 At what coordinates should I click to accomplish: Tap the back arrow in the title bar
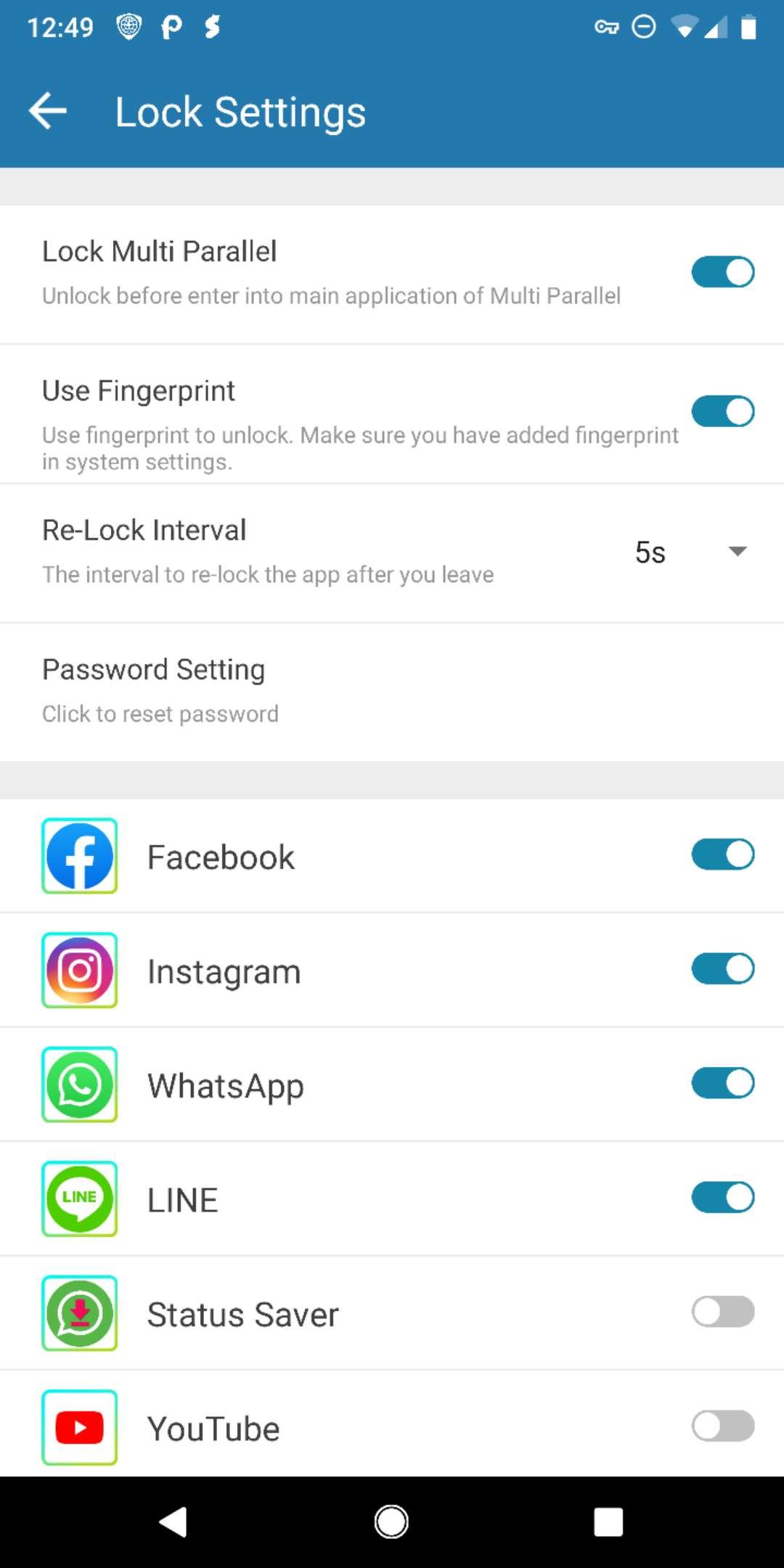click(46, 110)
